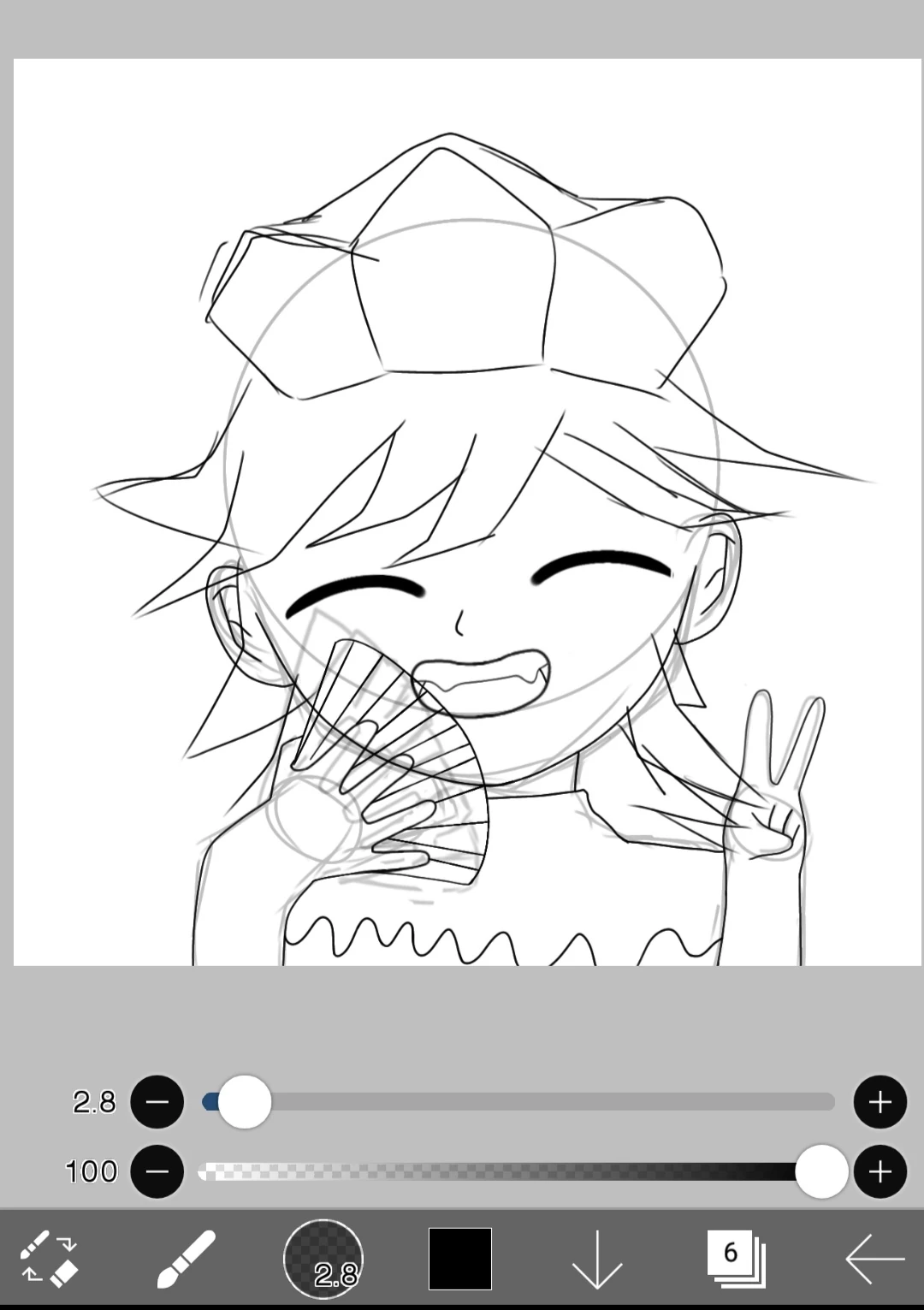Decrease opacity with the minus button

click(x=157, y=1171)
